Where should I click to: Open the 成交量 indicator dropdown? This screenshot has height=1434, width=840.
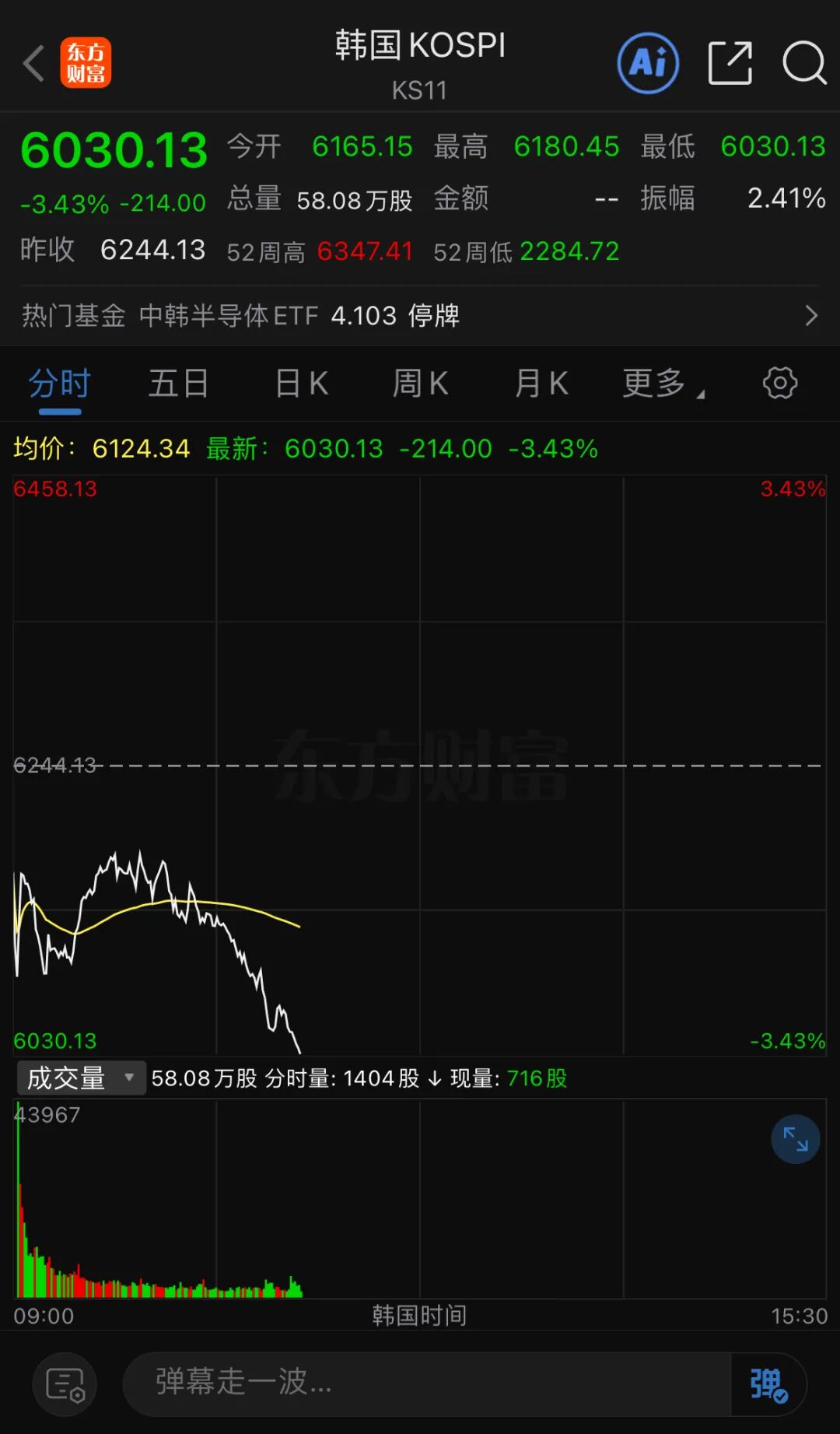pos(81,1078)
